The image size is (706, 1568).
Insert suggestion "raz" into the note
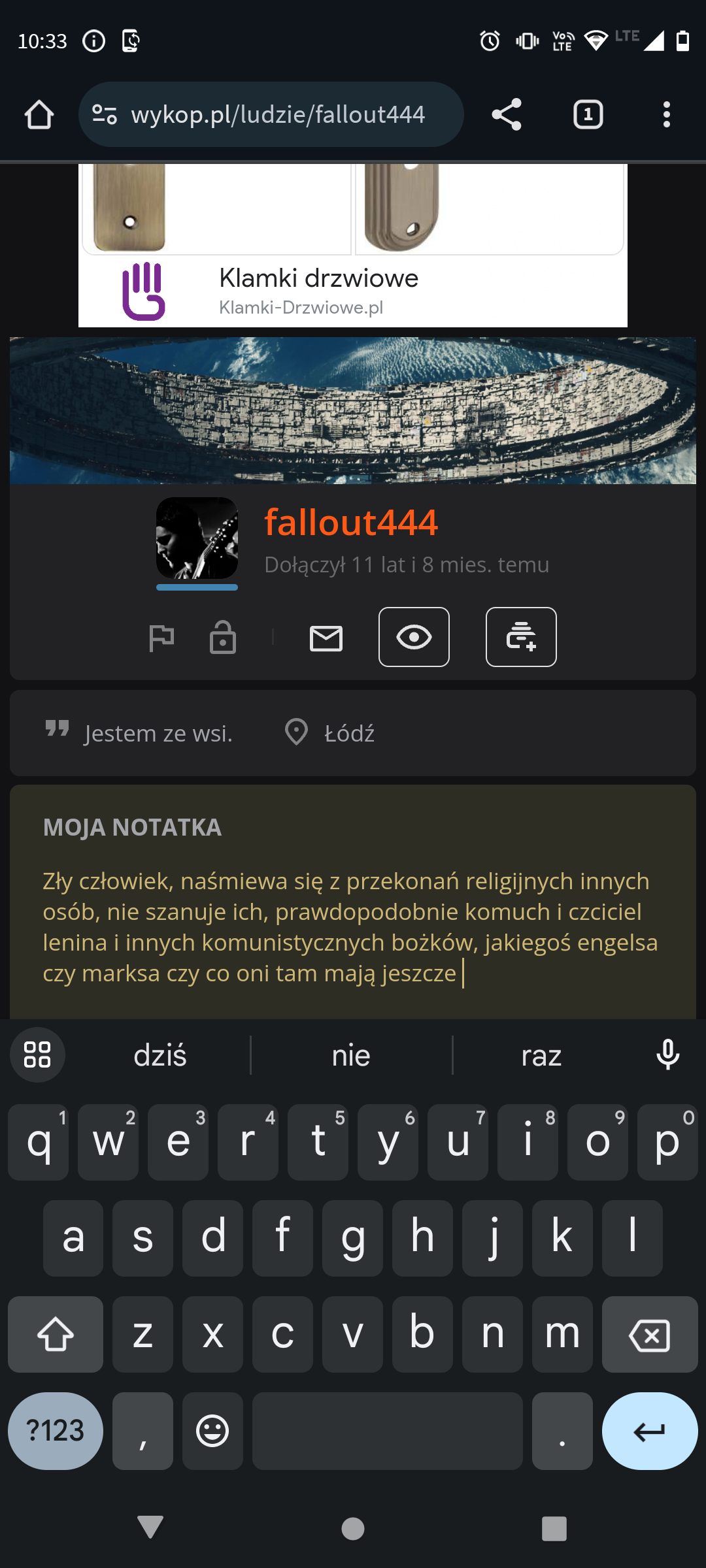(541, 1056)
